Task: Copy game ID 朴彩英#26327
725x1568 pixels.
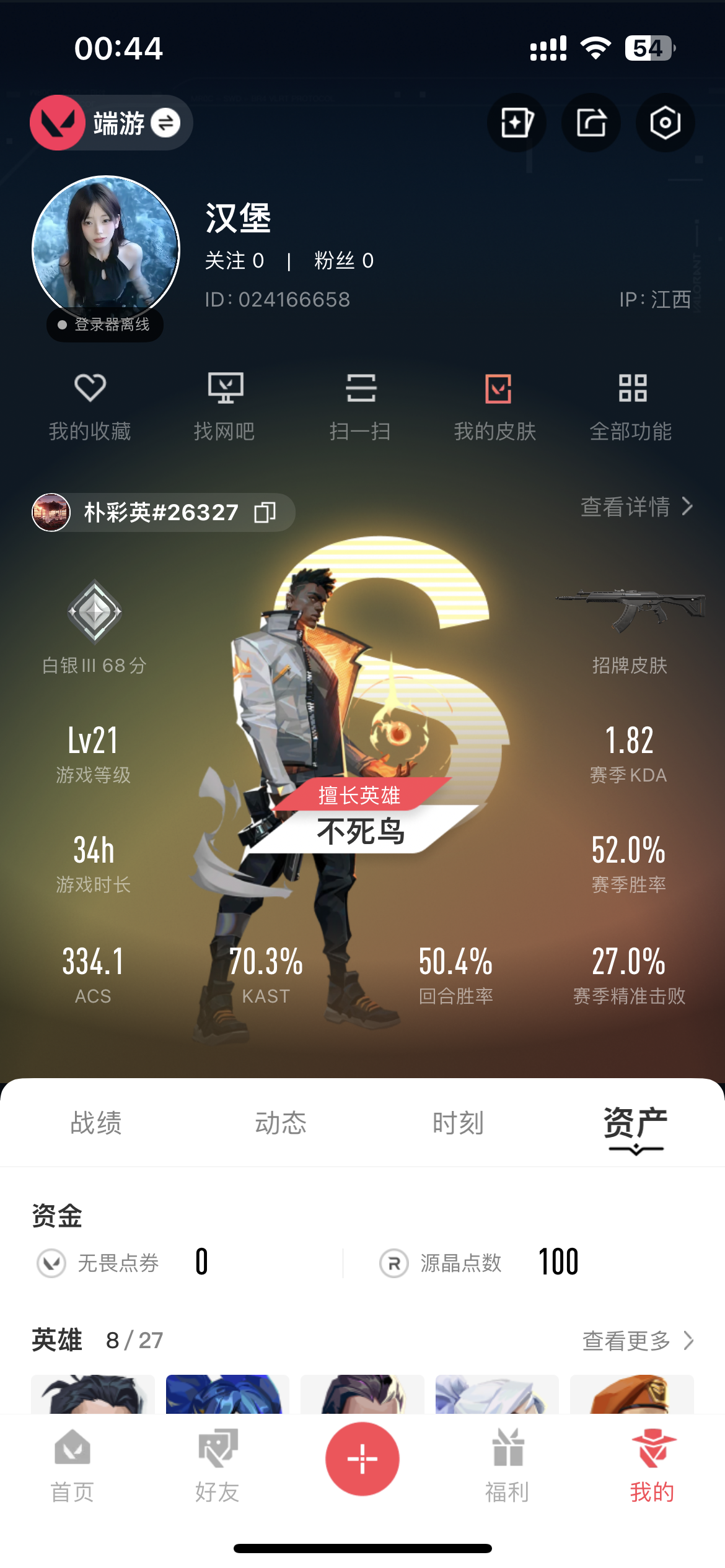Action: click(265, 512)
